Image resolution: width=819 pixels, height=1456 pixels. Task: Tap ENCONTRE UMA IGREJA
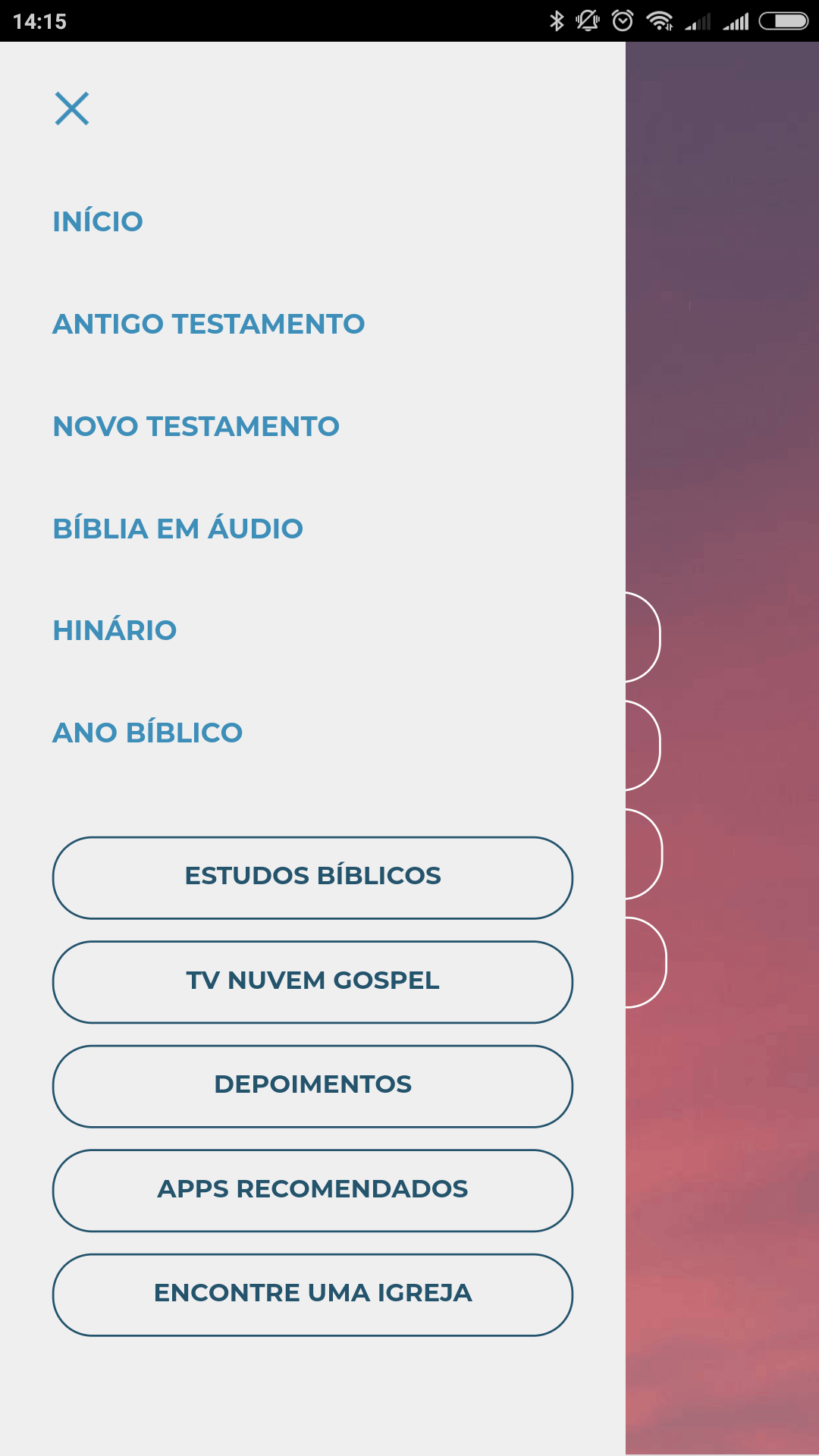(312, 1294)
